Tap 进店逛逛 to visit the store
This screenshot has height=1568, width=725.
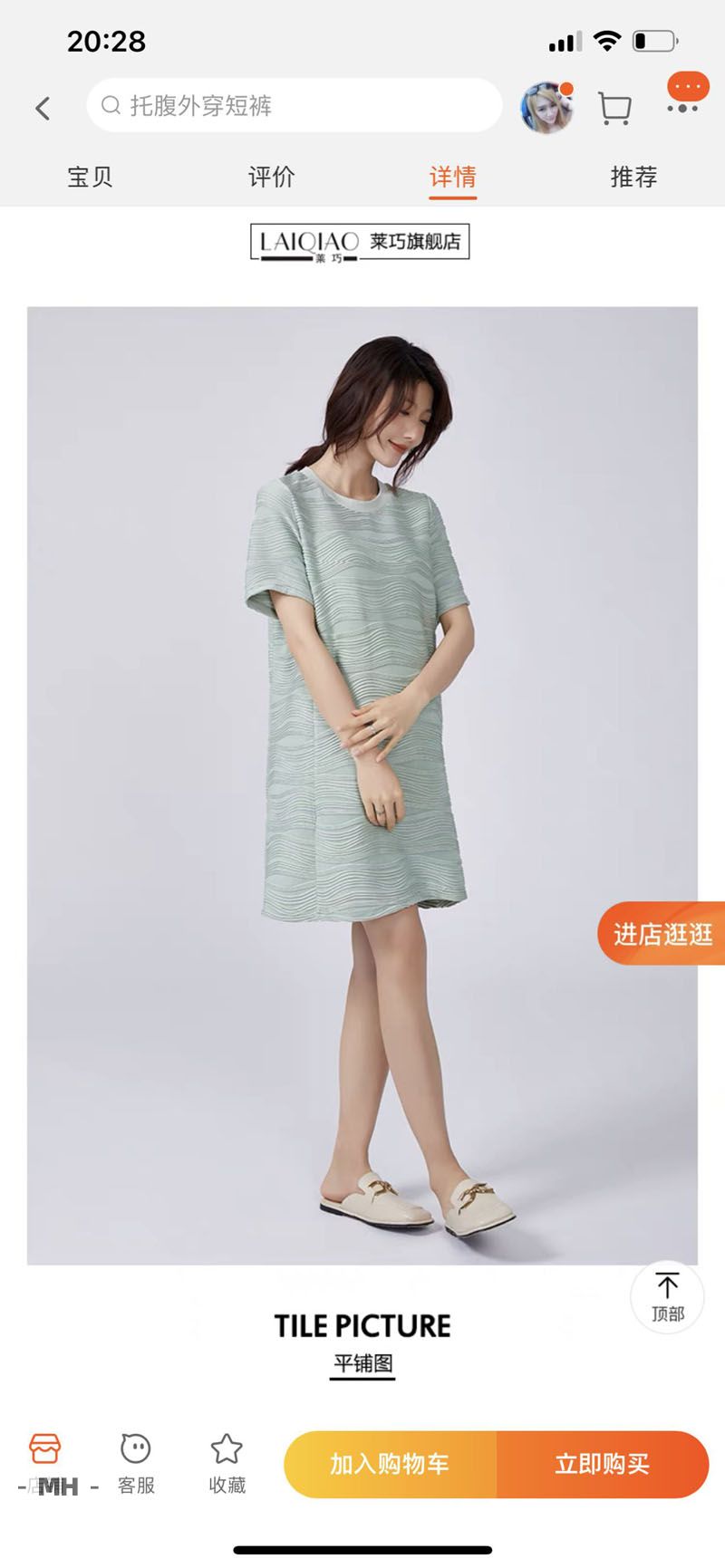[x=662, y=933]
